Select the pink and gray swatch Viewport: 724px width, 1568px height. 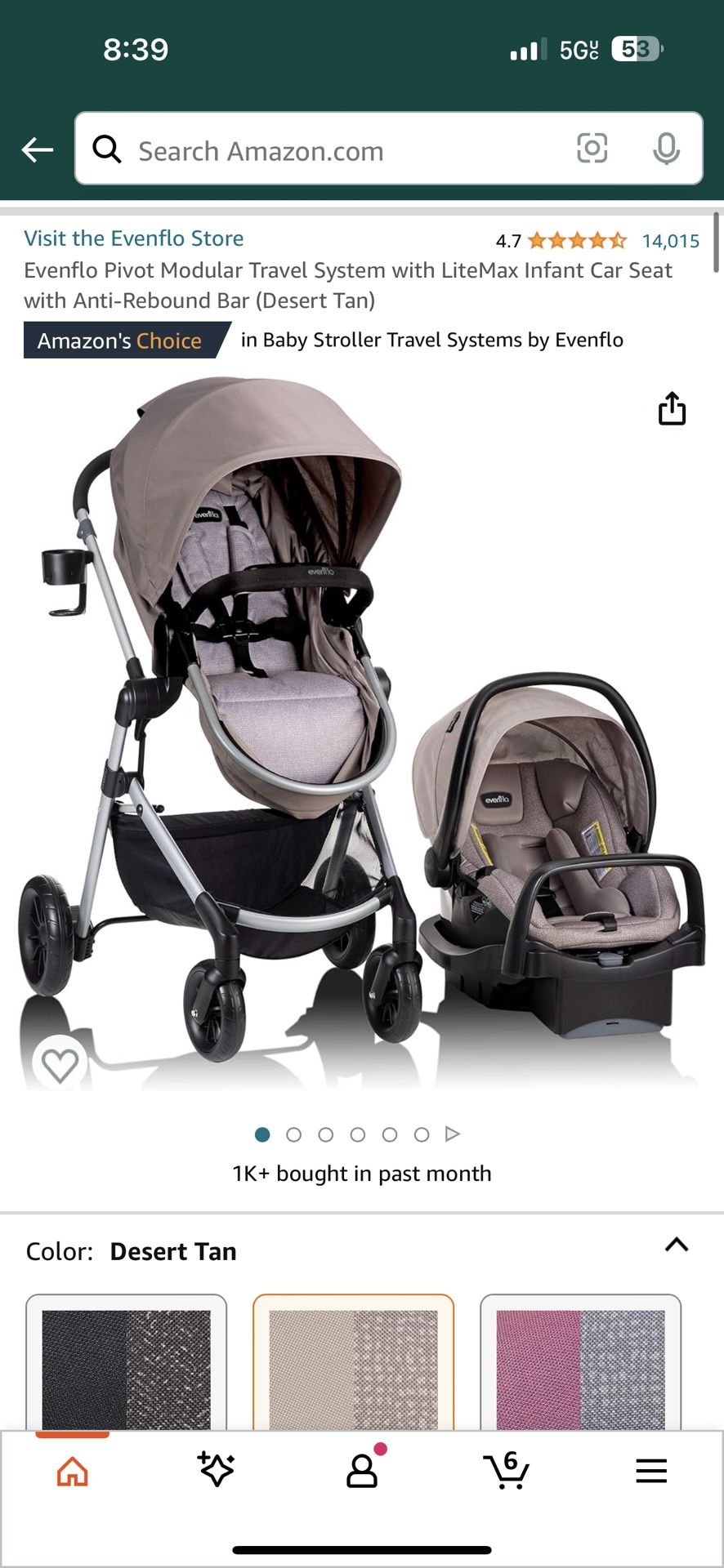(x=580, y=1362)
